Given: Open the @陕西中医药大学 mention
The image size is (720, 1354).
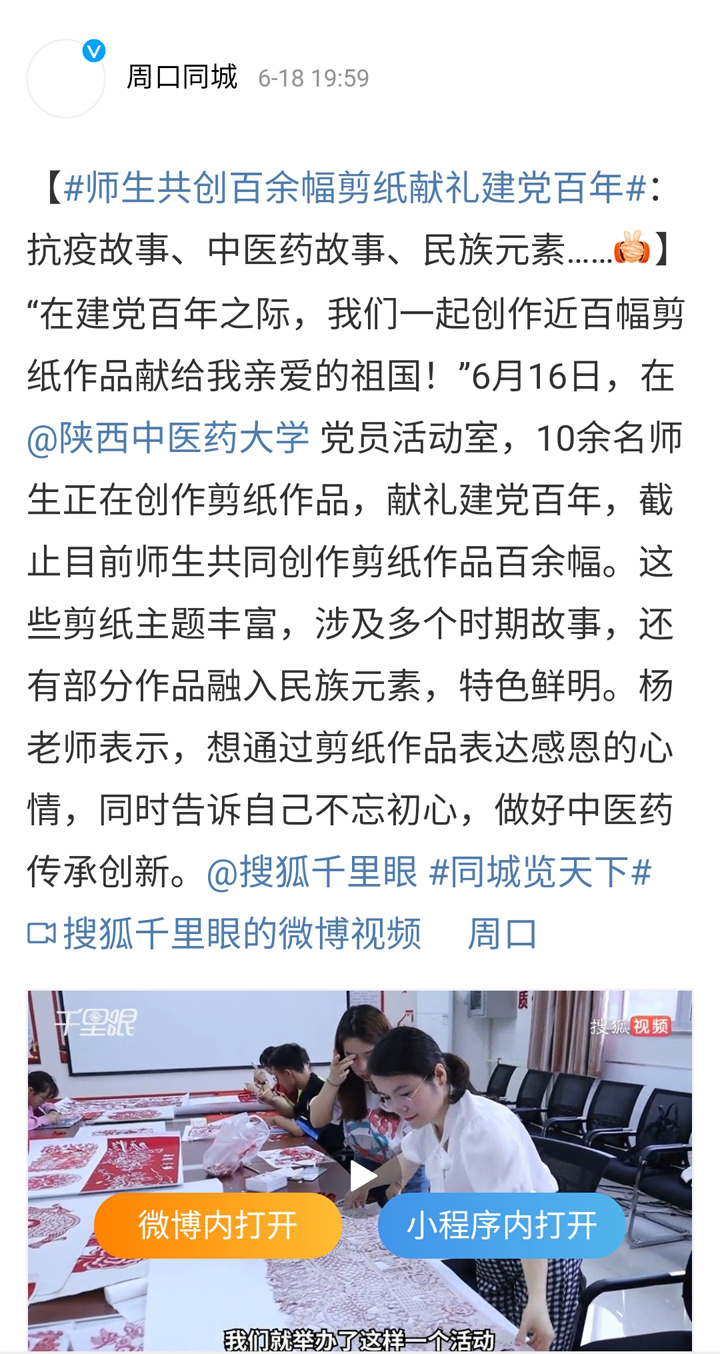Looking at the screenshot, I should pyautogui.click(x=168, y=438).
